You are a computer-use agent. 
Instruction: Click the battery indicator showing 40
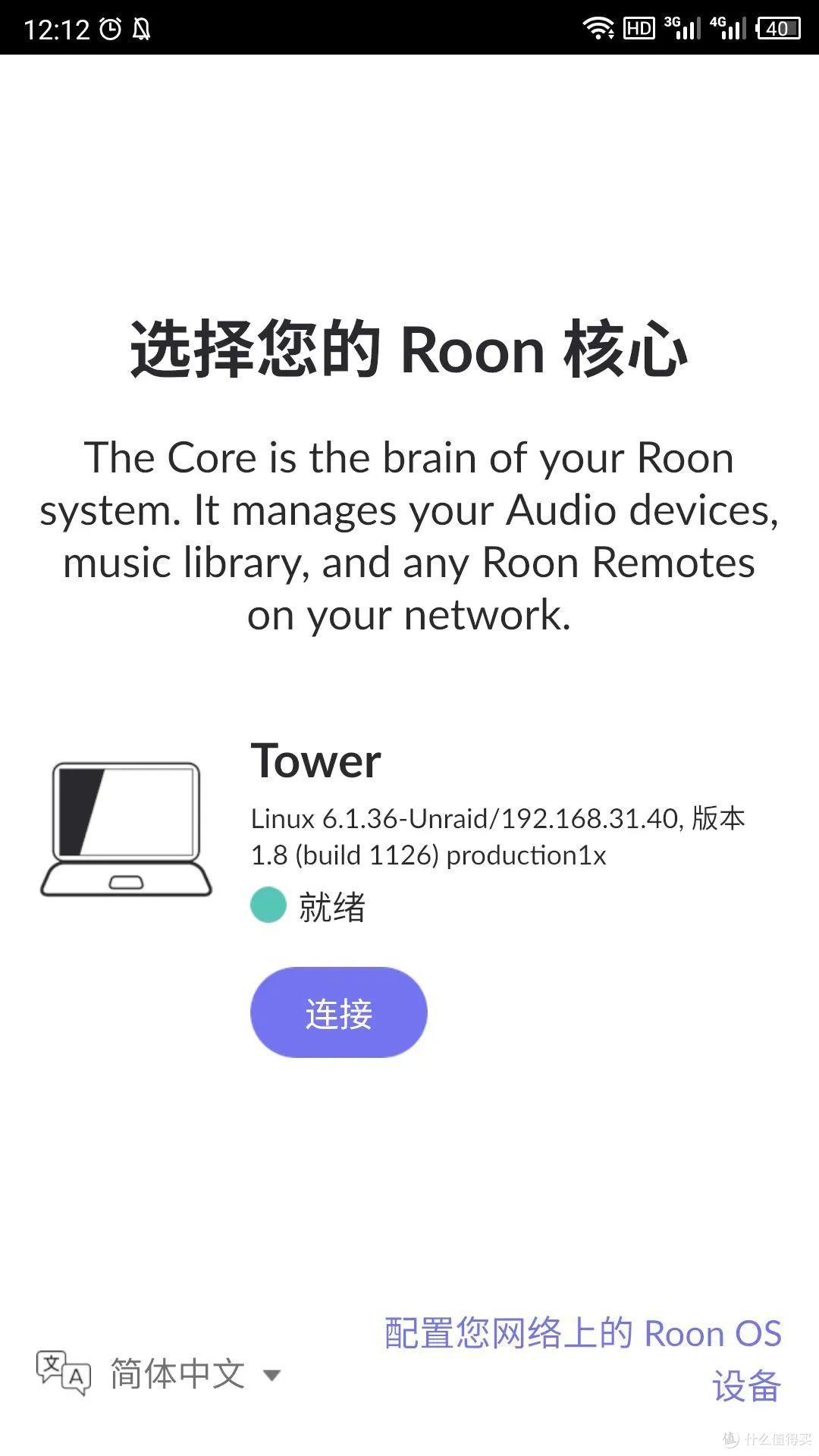pyautogui.click(x=777, y=29)
